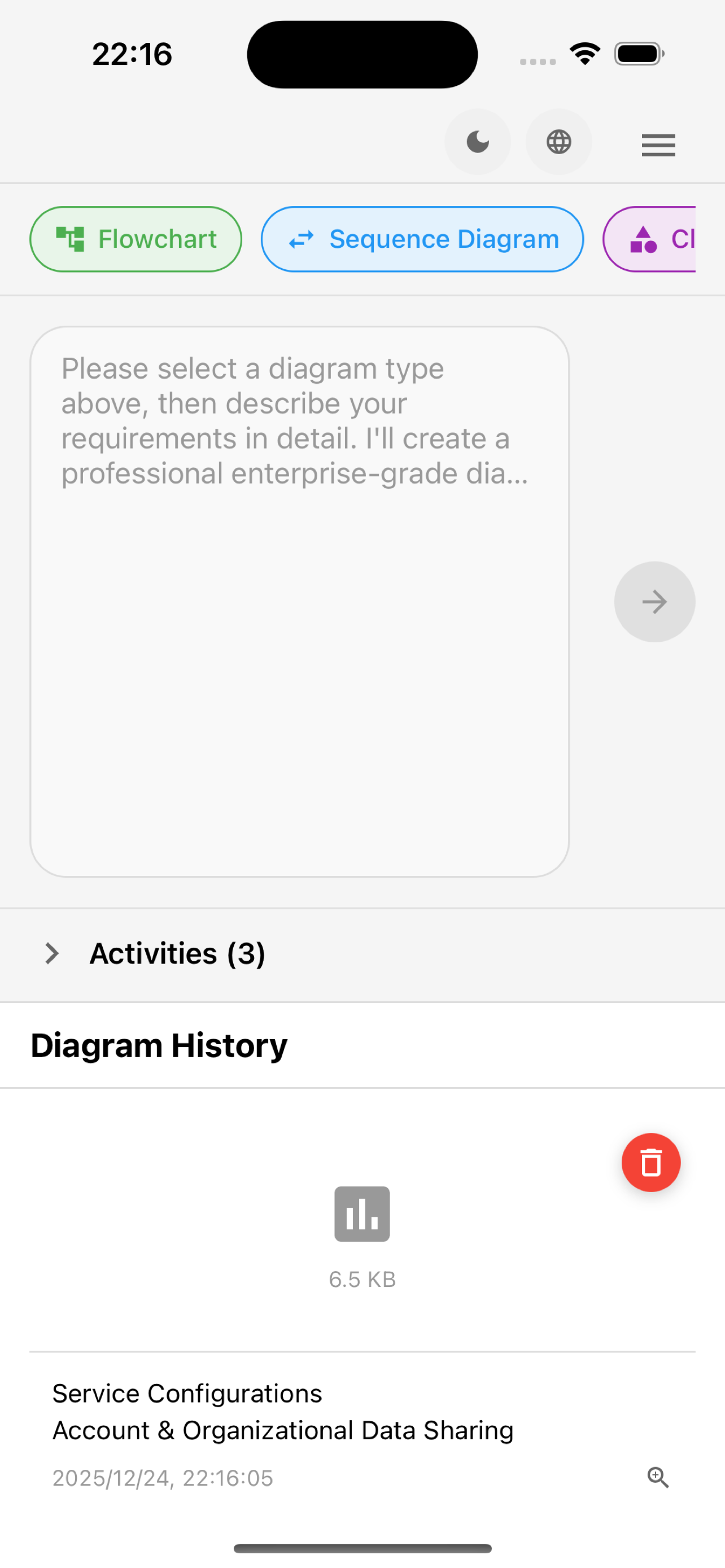Tap the arrow icon to generate diagram
Screen dimensions: 725x1568
coord(654,601)
